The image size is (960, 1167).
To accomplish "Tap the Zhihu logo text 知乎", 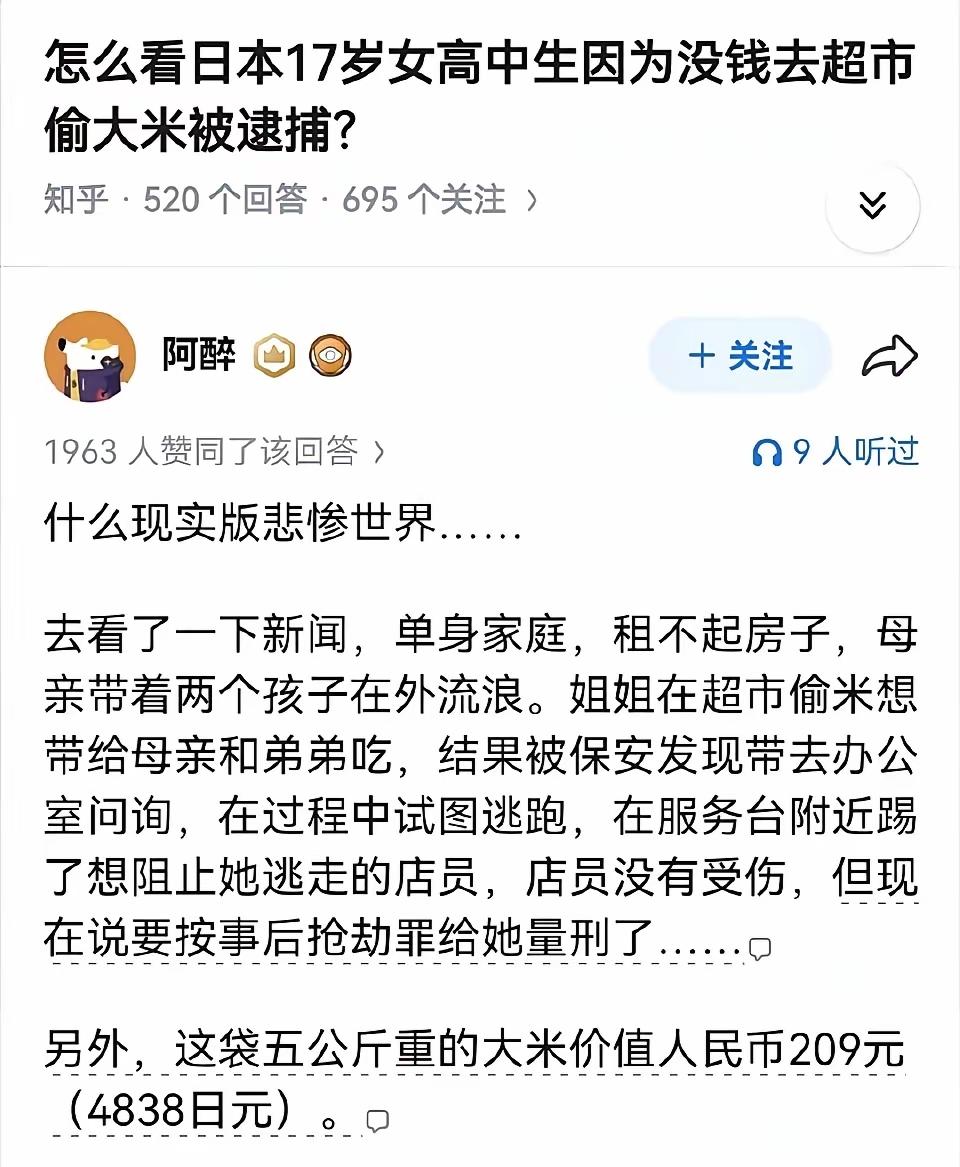I will [74, 202].
